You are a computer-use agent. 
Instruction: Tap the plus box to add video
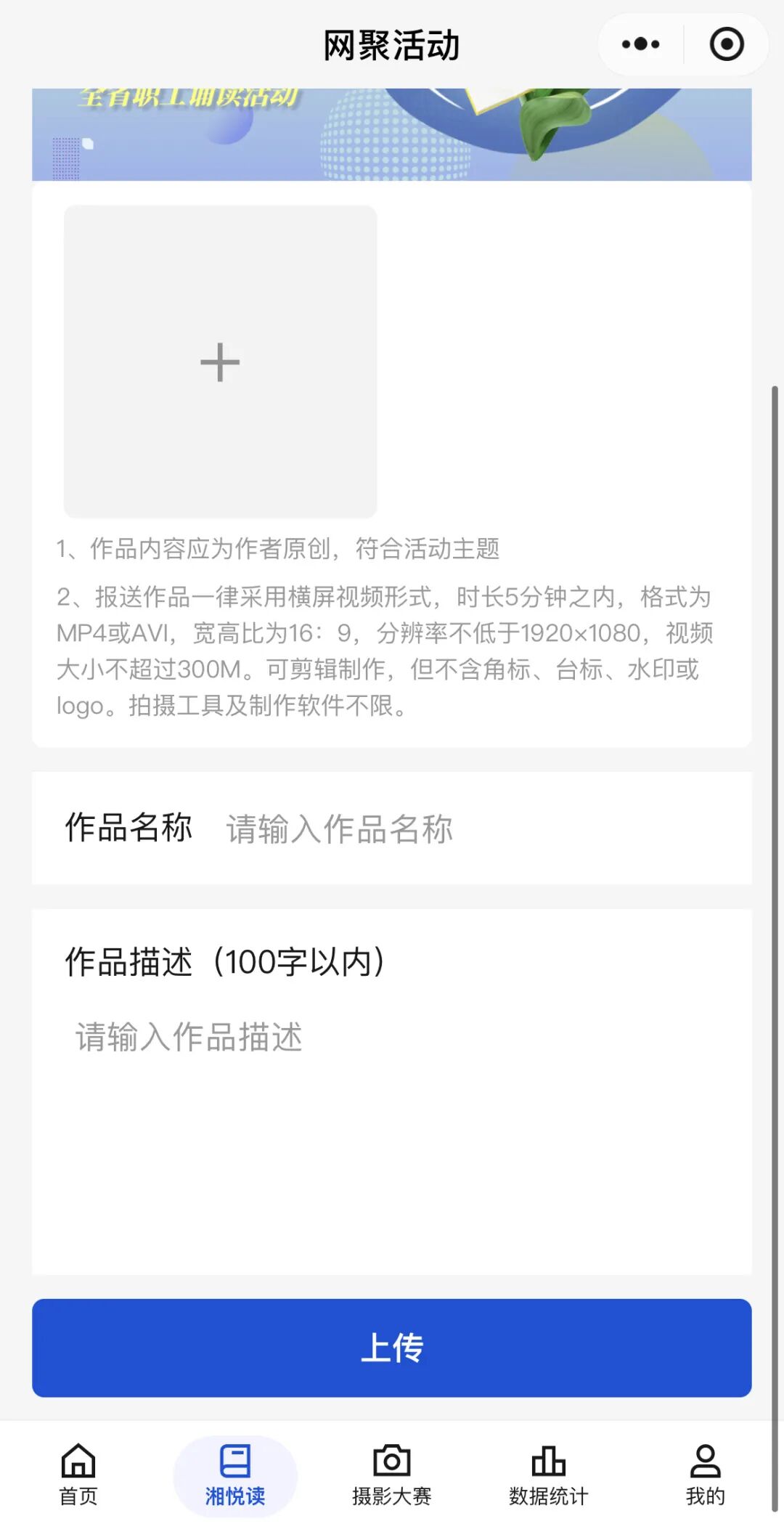click(220, 362)
